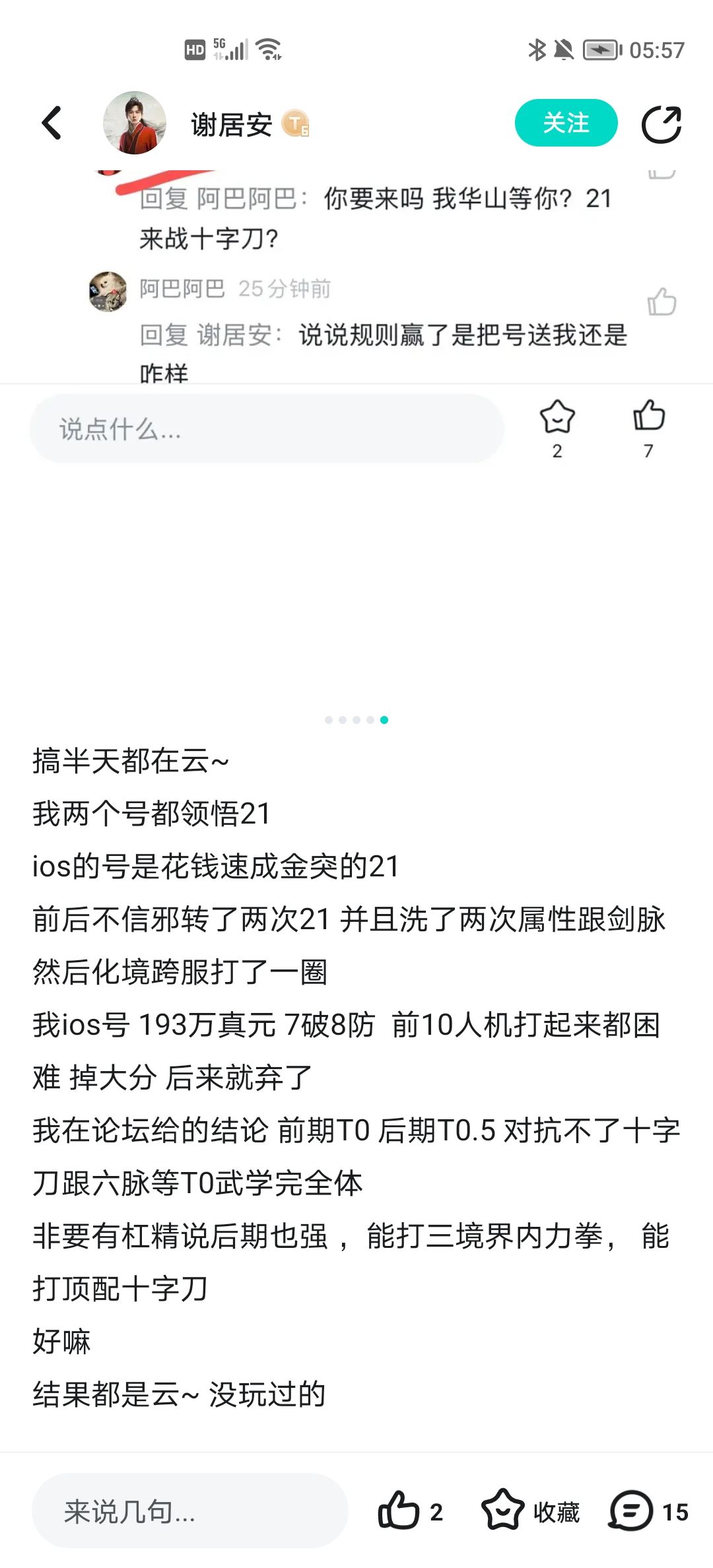Open the 15 comments
Viewport: 713px width, 1568px height.
[648, 1511]
